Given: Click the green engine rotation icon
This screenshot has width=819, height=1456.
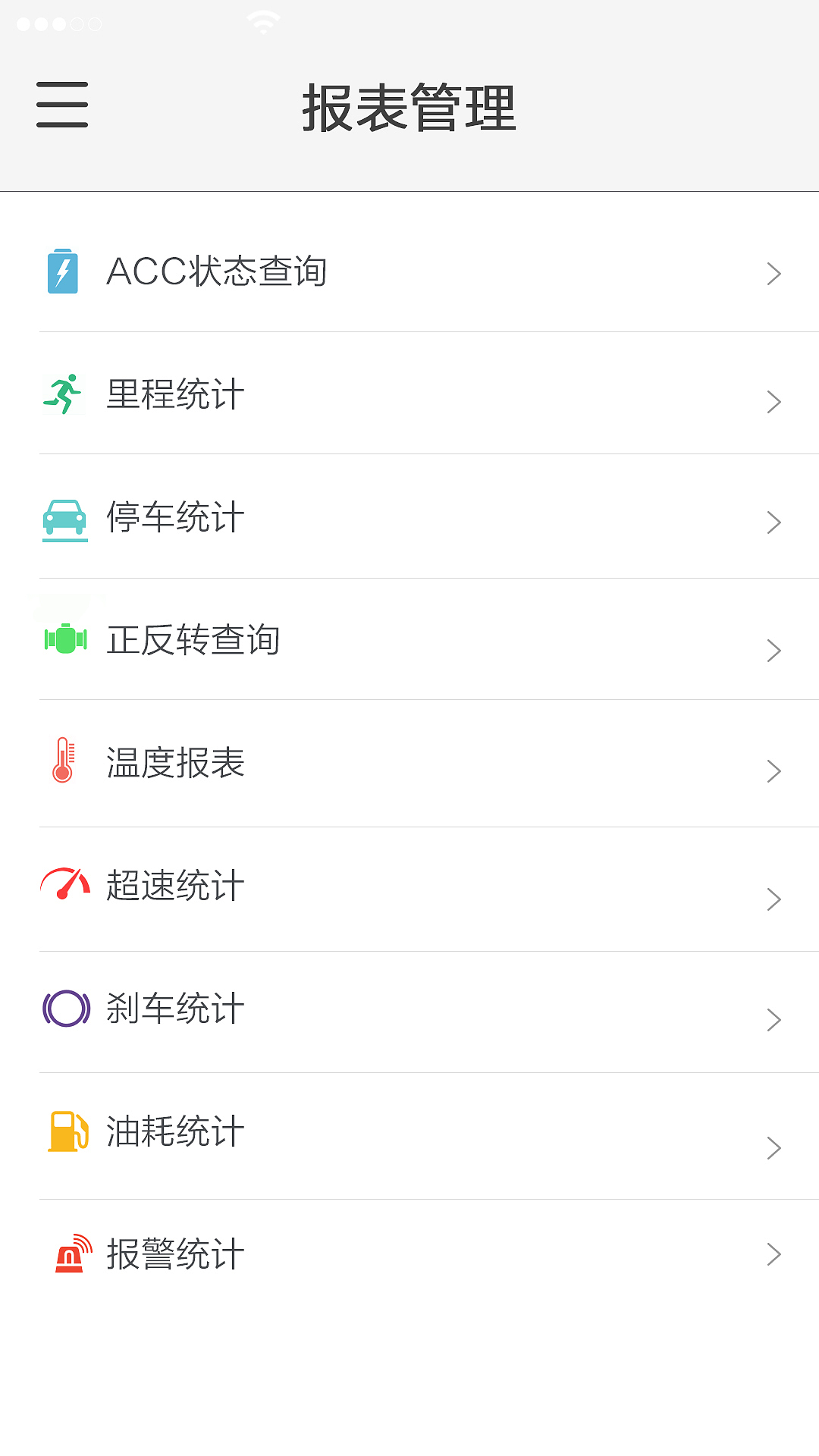Looking at the screenshot, I should click(x=65, y=641).
